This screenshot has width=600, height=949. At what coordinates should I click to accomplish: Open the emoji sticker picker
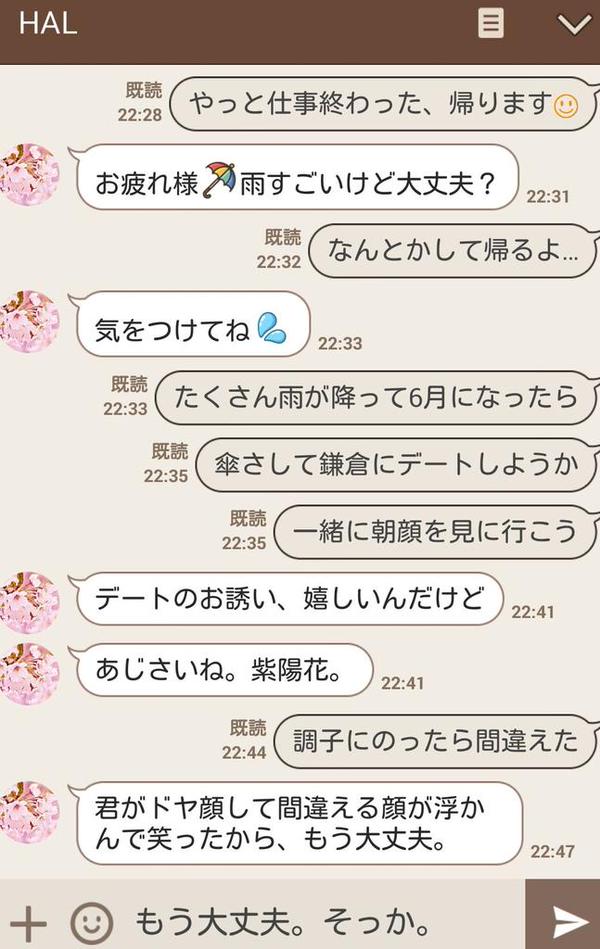click(91, 921)
